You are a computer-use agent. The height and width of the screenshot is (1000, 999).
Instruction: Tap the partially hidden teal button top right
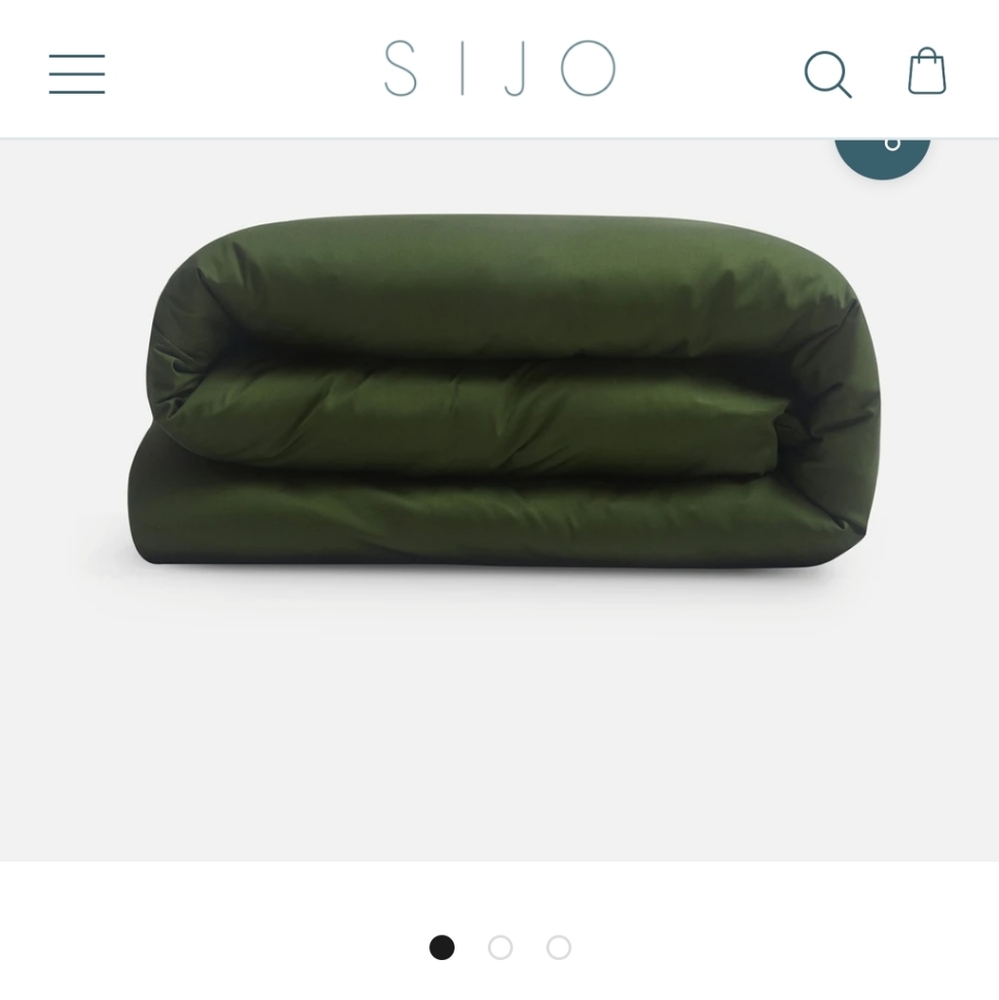tap(883, 145)
